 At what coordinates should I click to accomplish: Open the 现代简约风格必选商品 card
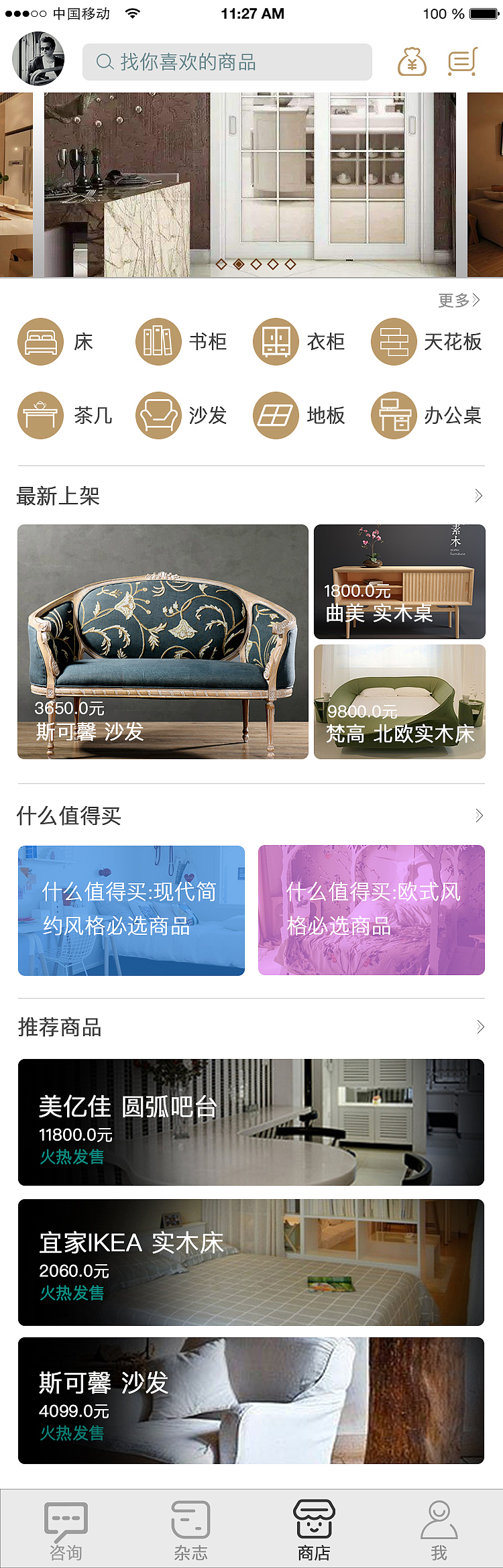point(131,910)
